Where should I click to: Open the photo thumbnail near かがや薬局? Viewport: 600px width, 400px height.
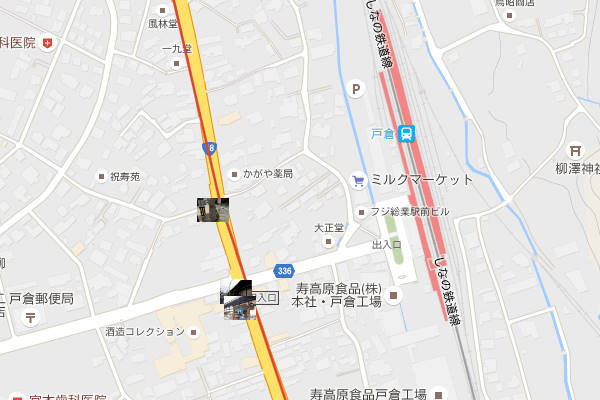pyautogui.click(x=213, y=210)
